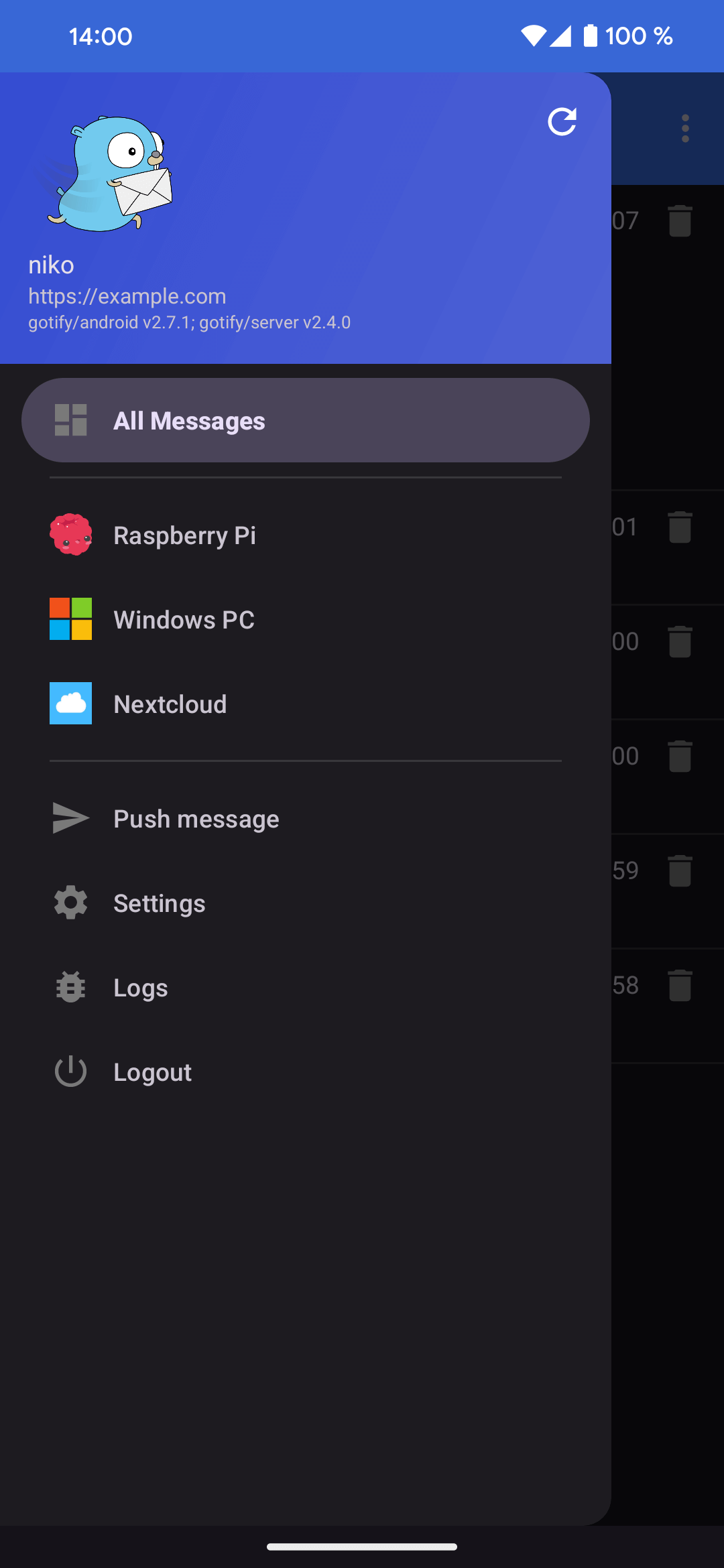
Task: Open Raspberry Pi application messages
Action: (x=184, y=535)
